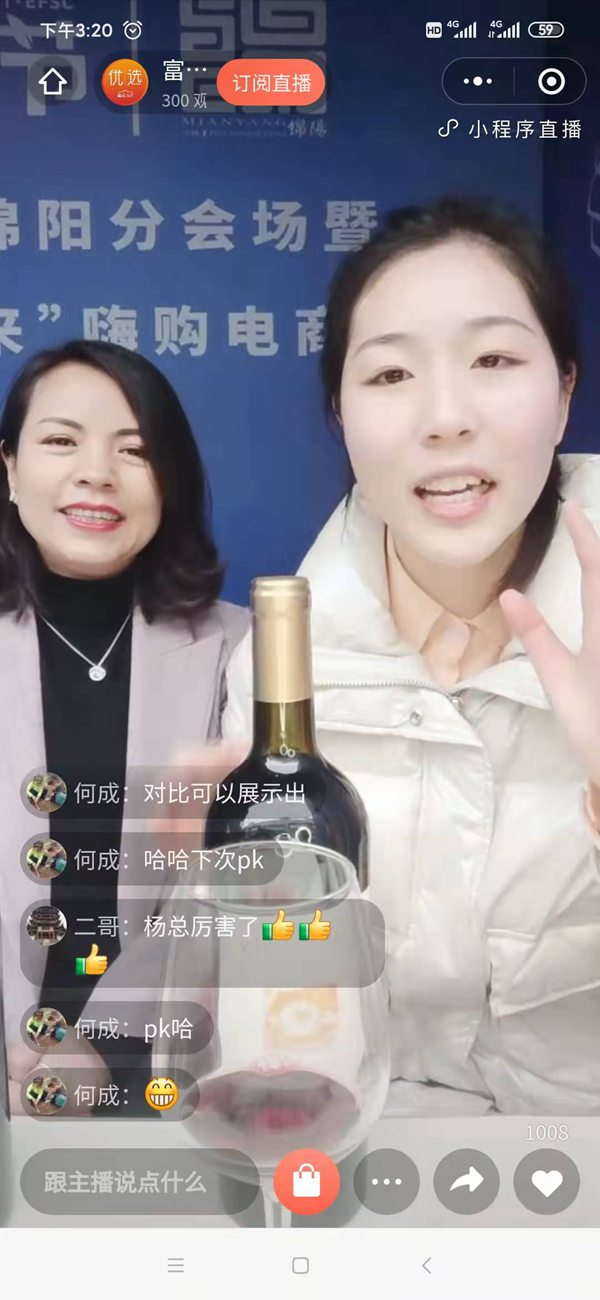Viewport: 600px width, 1300px height.
Task: Open more options beside shopping bag
Action: pos(386,1182)
